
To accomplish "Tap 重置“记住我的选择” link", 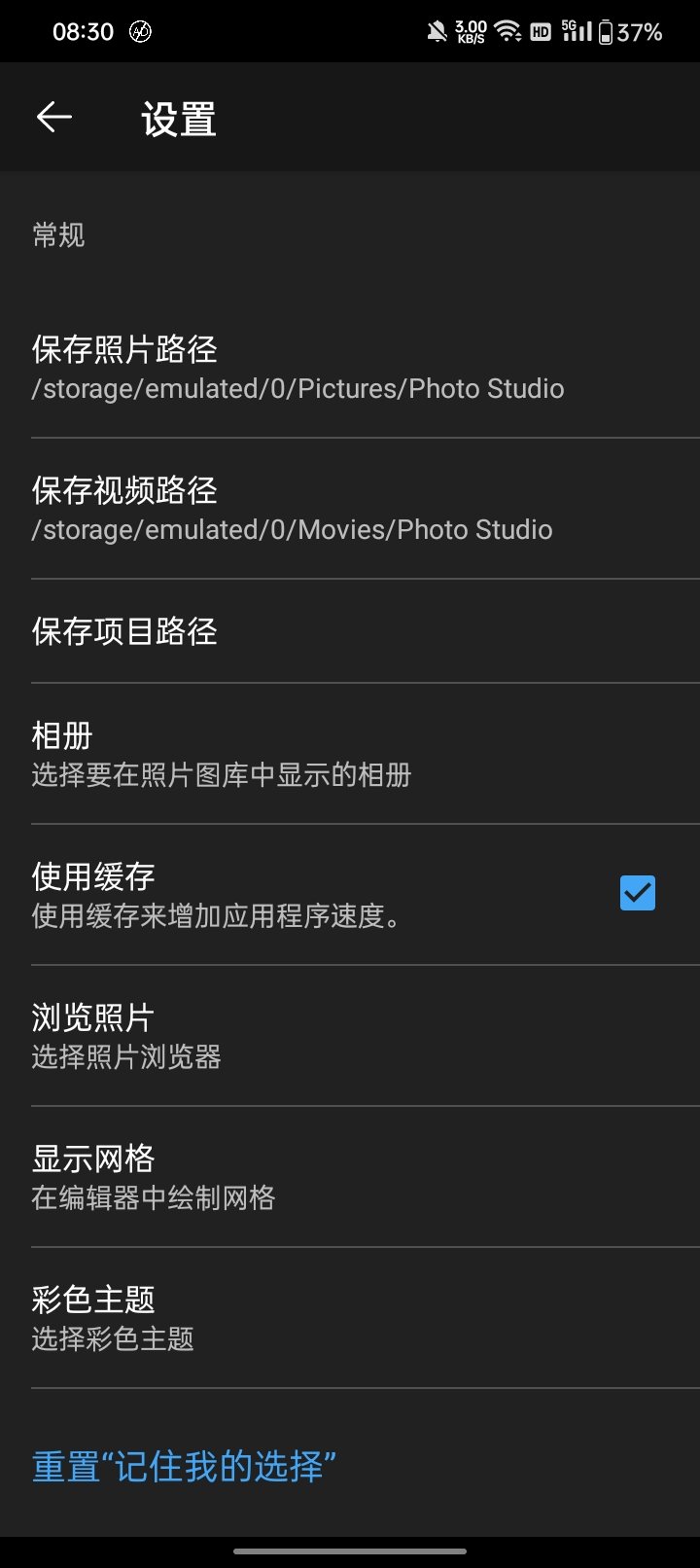I will [x=185, y=1466].
